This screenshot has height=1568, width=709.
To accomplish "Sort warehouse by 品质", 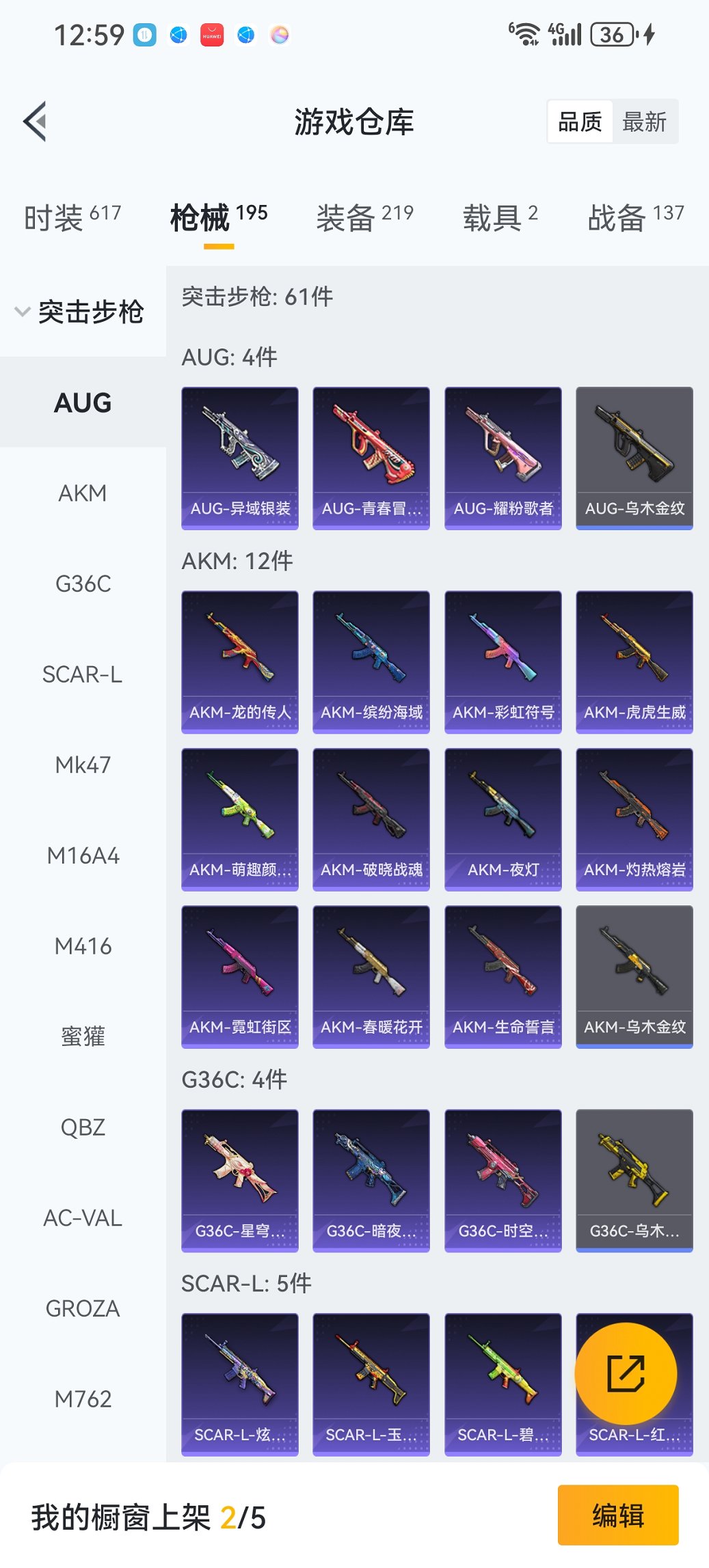I will coord(580,122).
